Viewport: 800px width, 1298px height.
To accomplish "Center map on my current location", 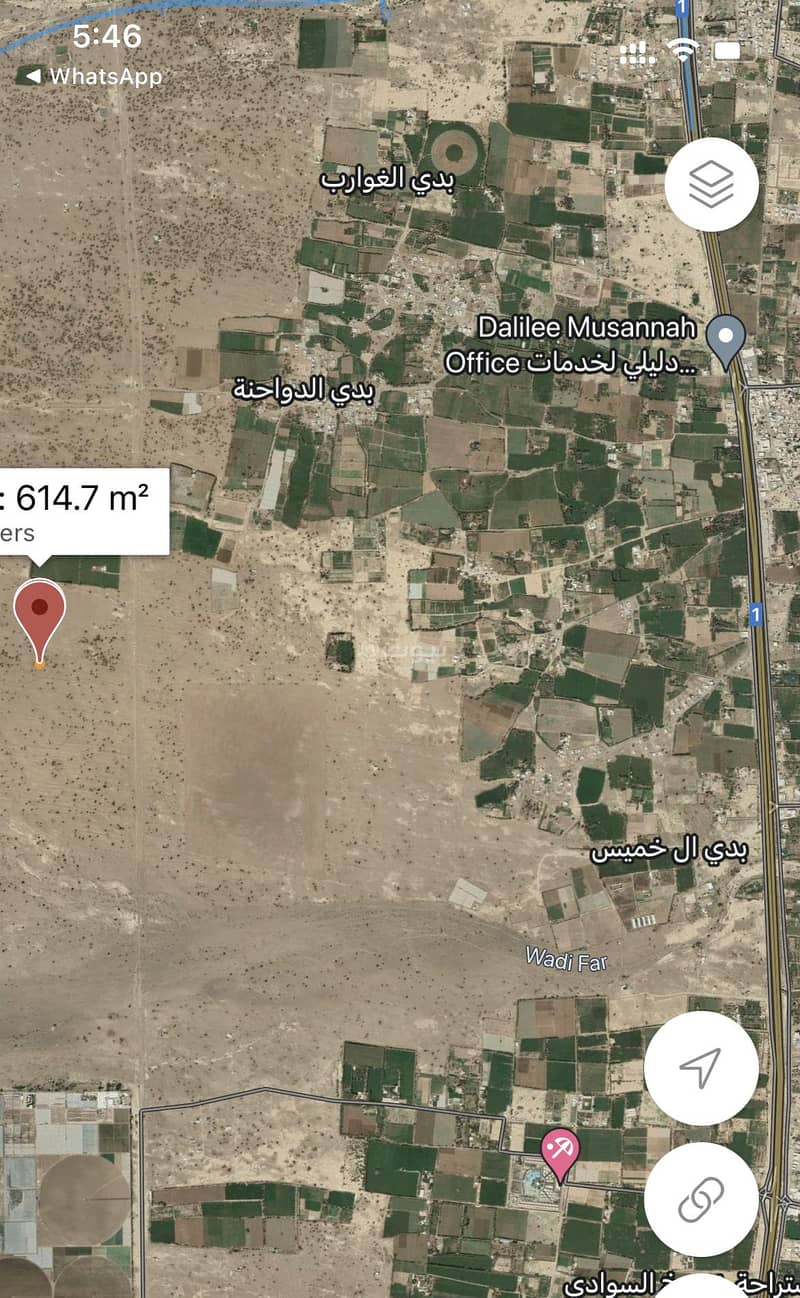I will [x=700, y=1068].
